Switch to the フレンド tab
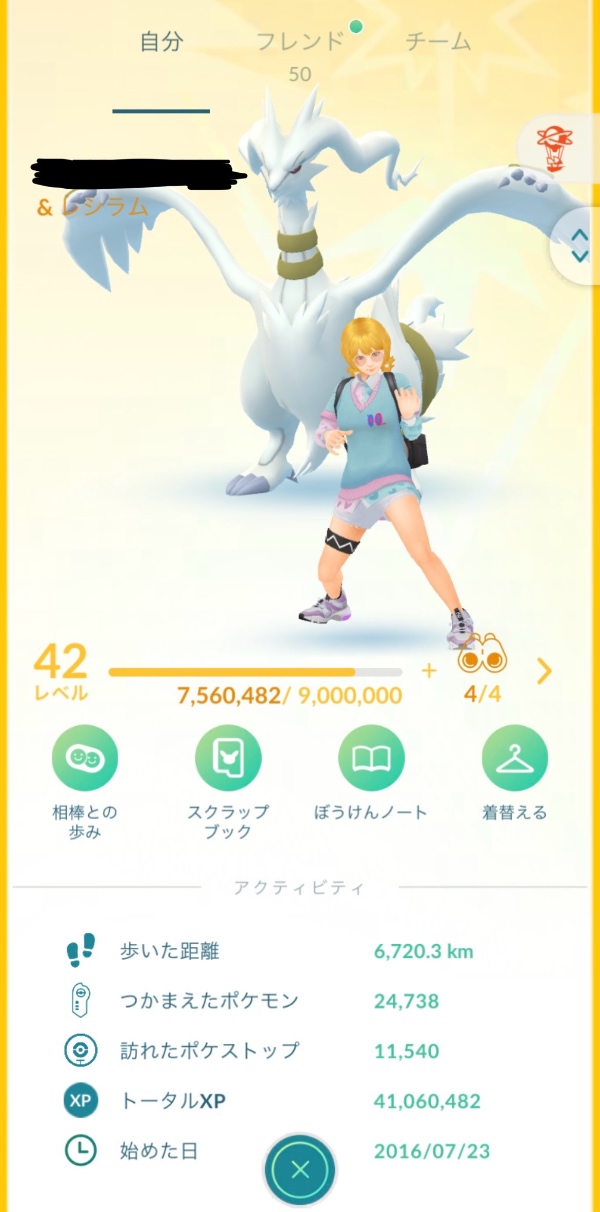This screenshot has height=1212, width=600. click(299, 42)
